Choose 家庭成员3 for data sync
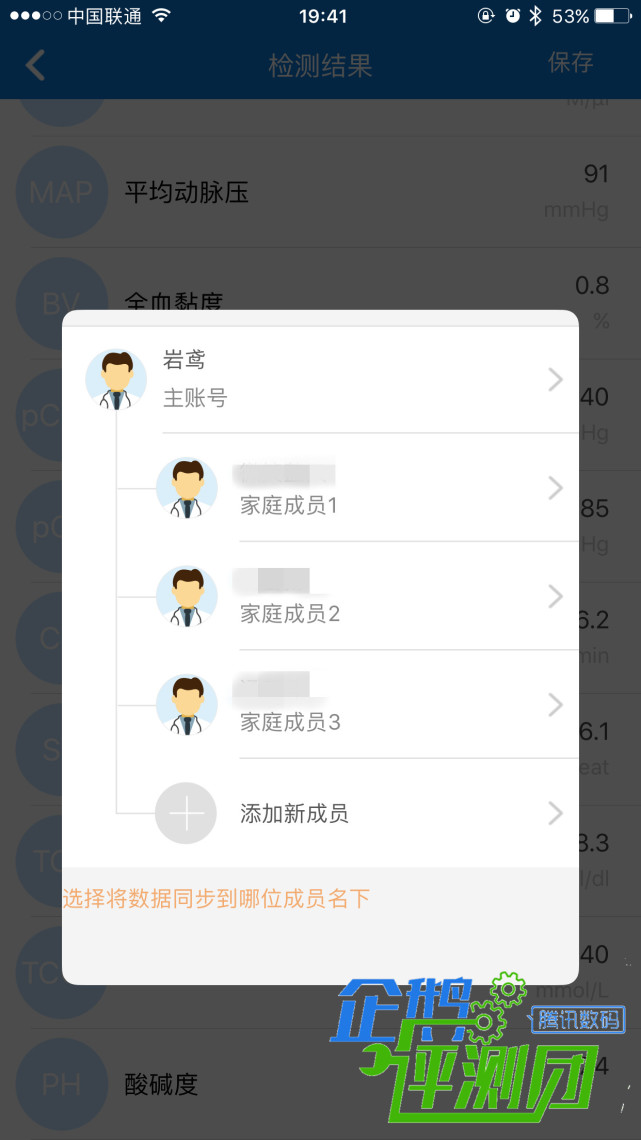The height and width of the screenshot is (1140, 641). pos(320,704)
